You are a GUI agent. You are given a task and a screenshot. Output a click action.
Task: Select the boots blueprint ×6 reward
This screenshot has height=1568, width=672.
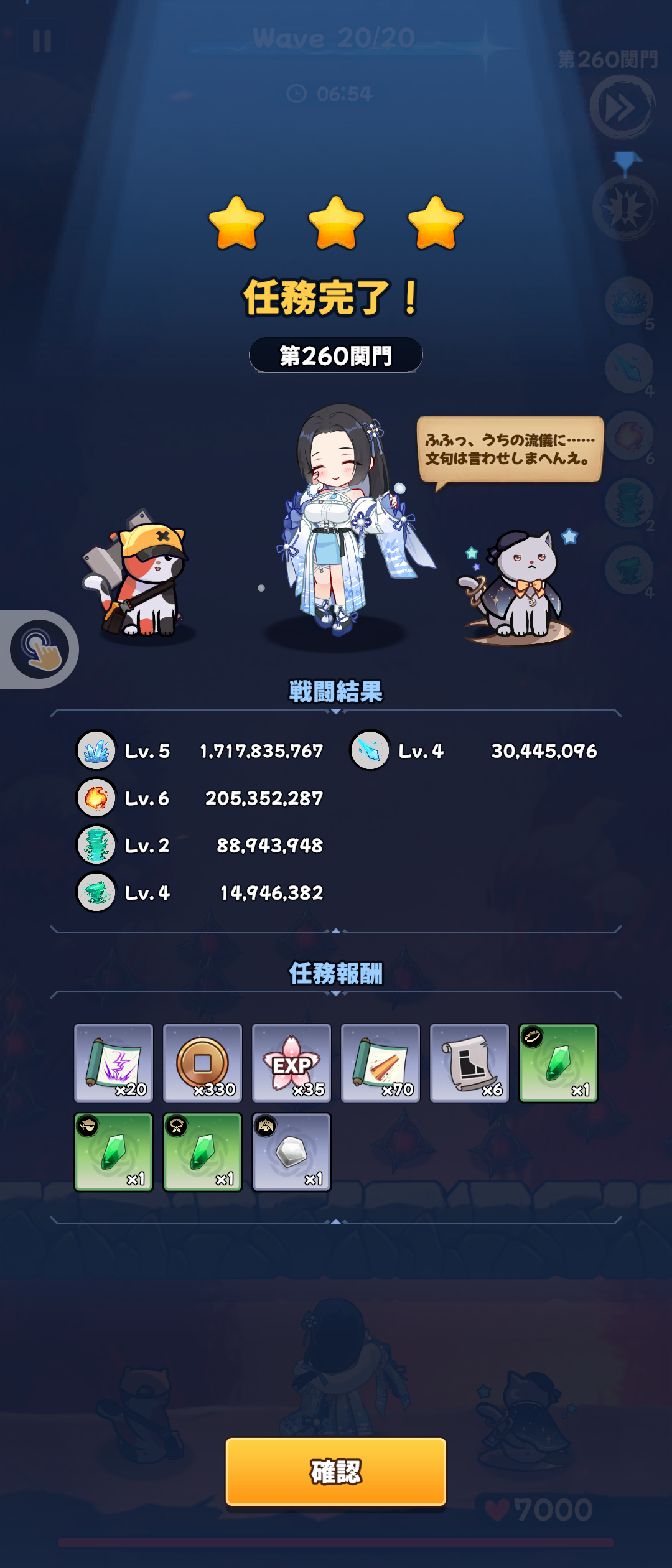pos(469,1063)
